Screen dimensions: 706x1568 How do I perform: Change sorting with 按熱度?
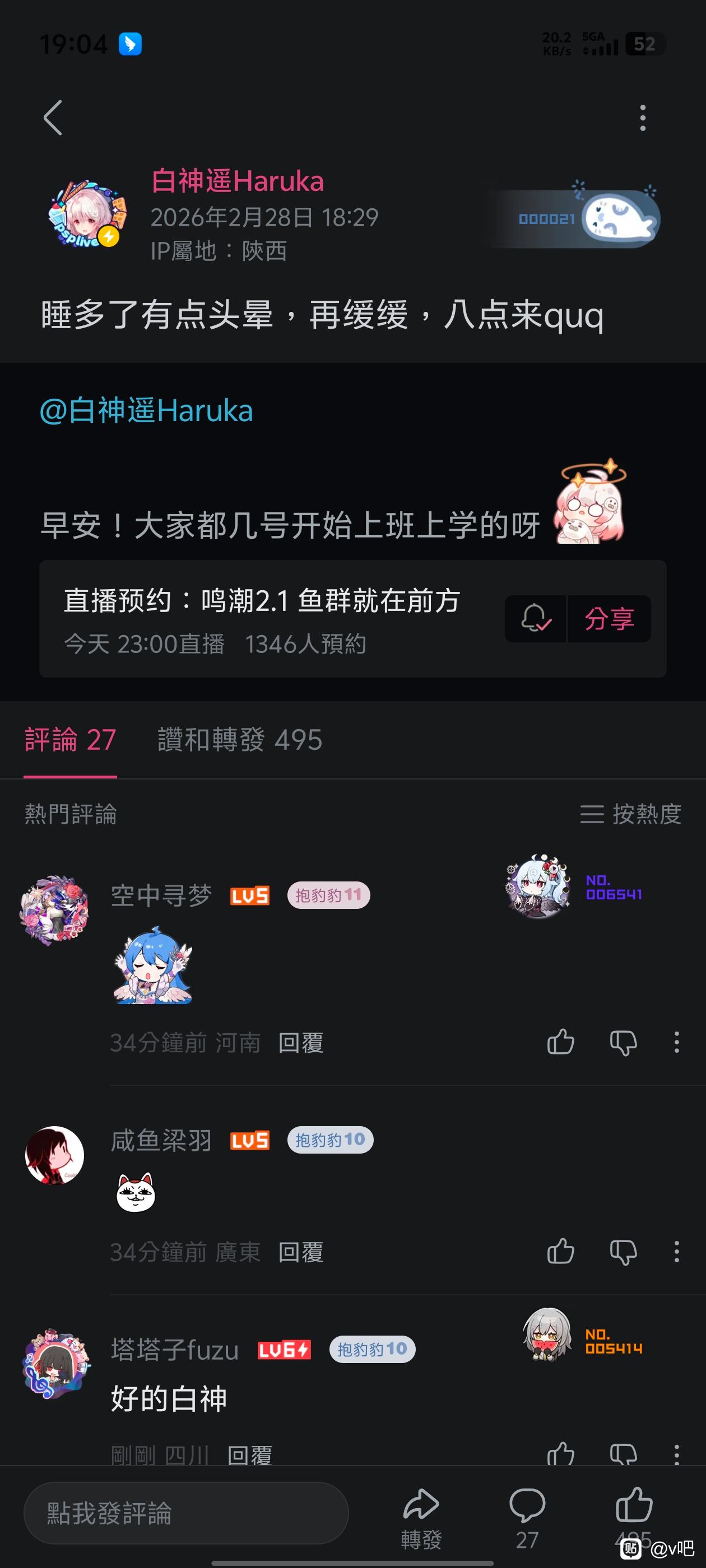pos(630,814)
